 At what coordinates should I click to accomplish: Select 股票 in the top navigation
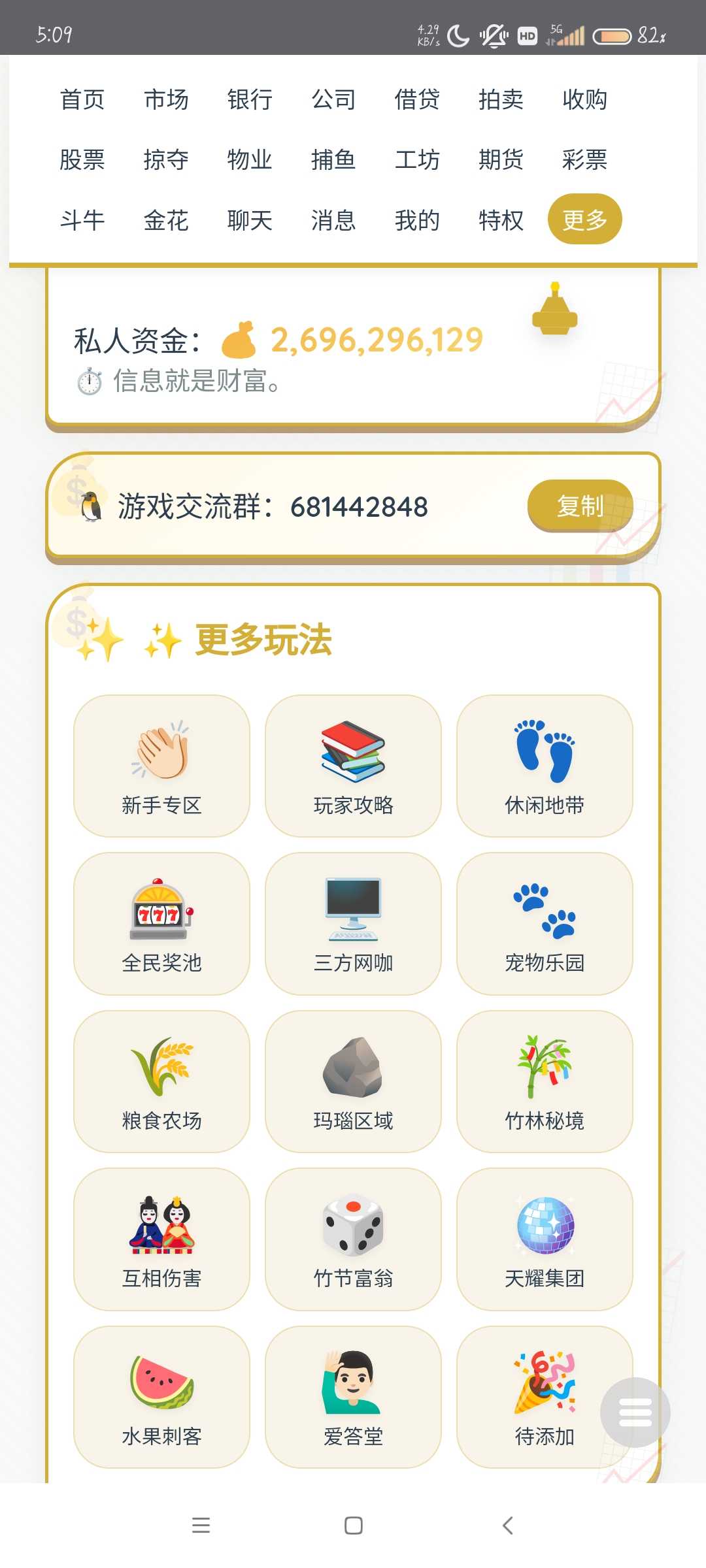point(82,159)
